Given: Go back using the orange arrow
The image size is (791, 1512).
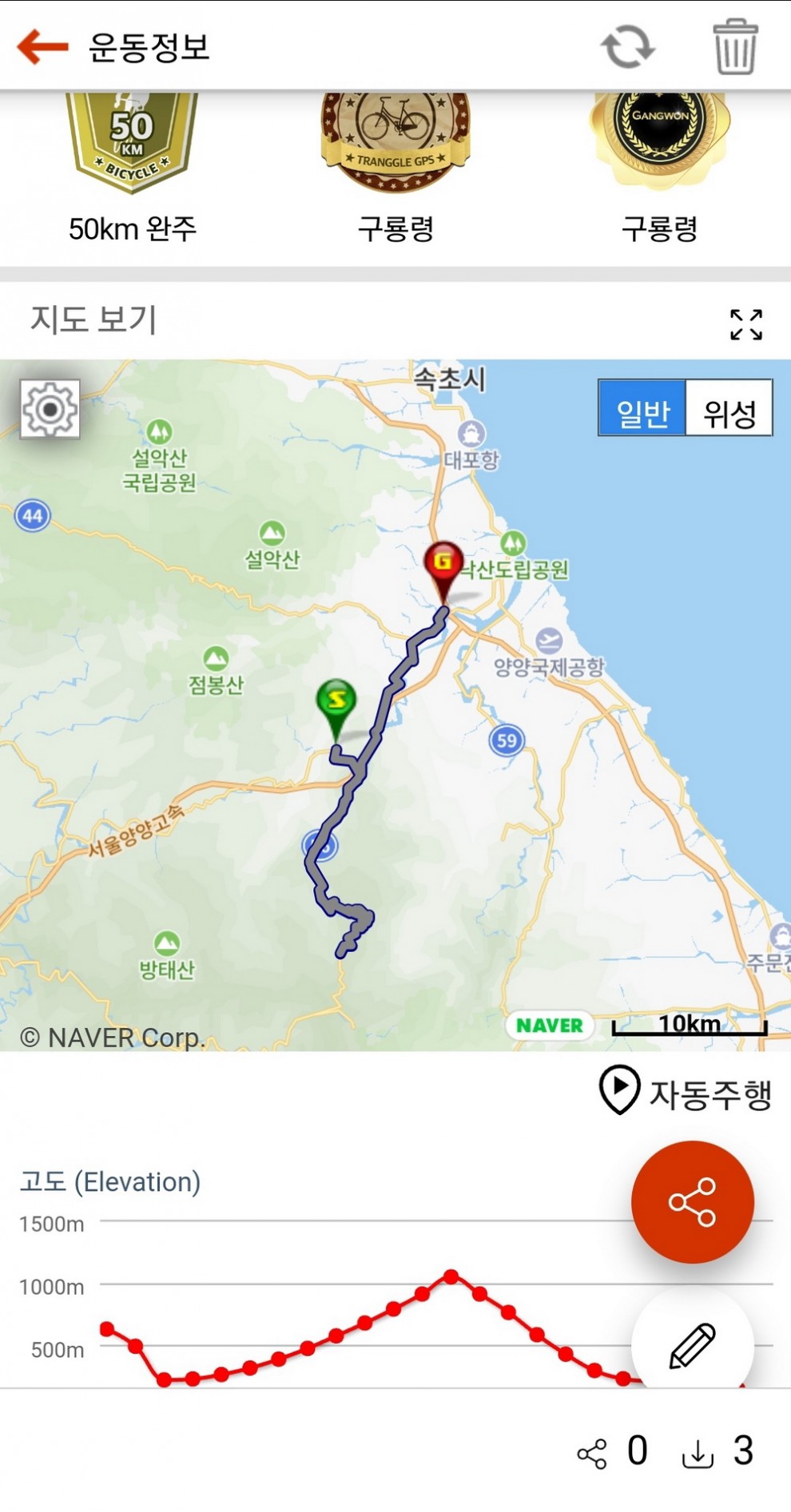Looking at the screenshot, I should coord(43,46).
